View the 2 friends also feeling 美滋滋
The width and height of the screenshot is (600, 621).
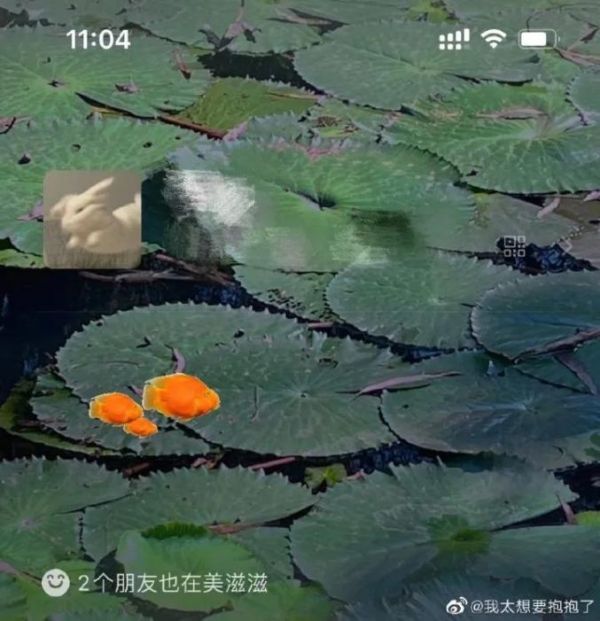coord(155,583)
